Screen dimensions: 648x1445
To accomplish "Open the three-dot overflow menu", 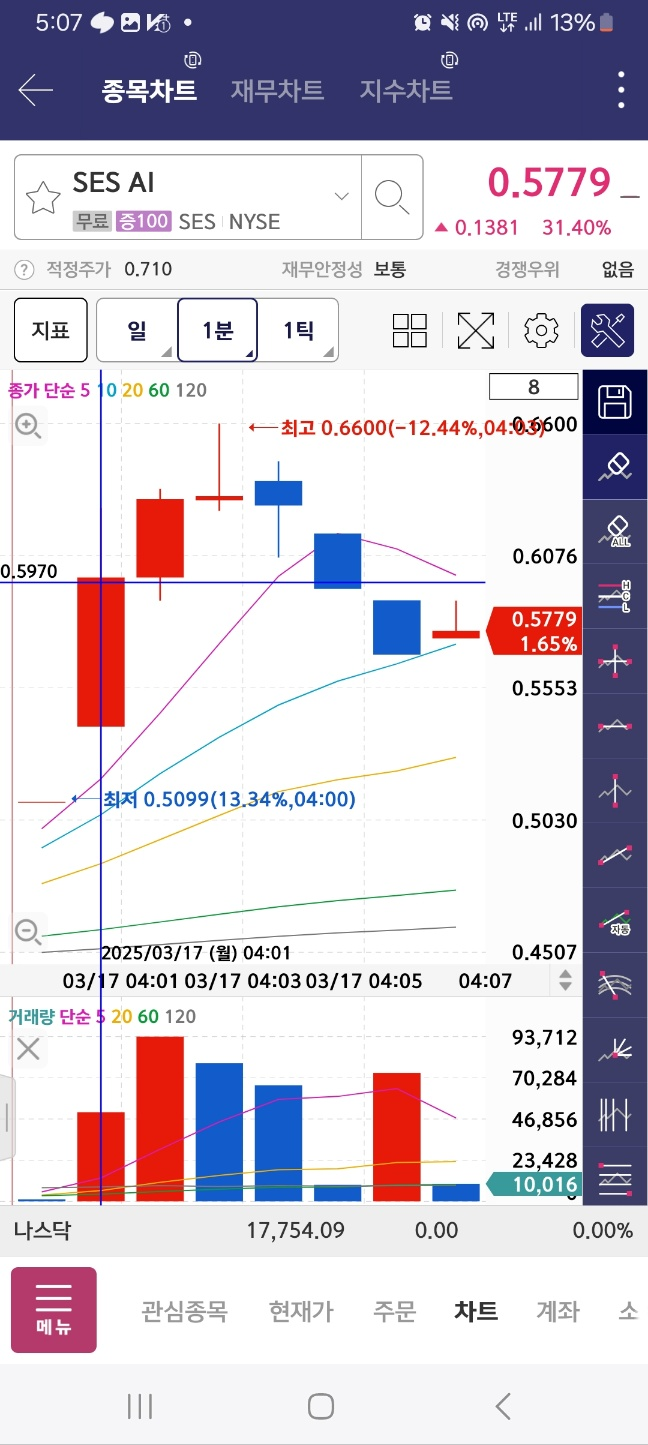I will pyautogui.click(x=621, y=91).
